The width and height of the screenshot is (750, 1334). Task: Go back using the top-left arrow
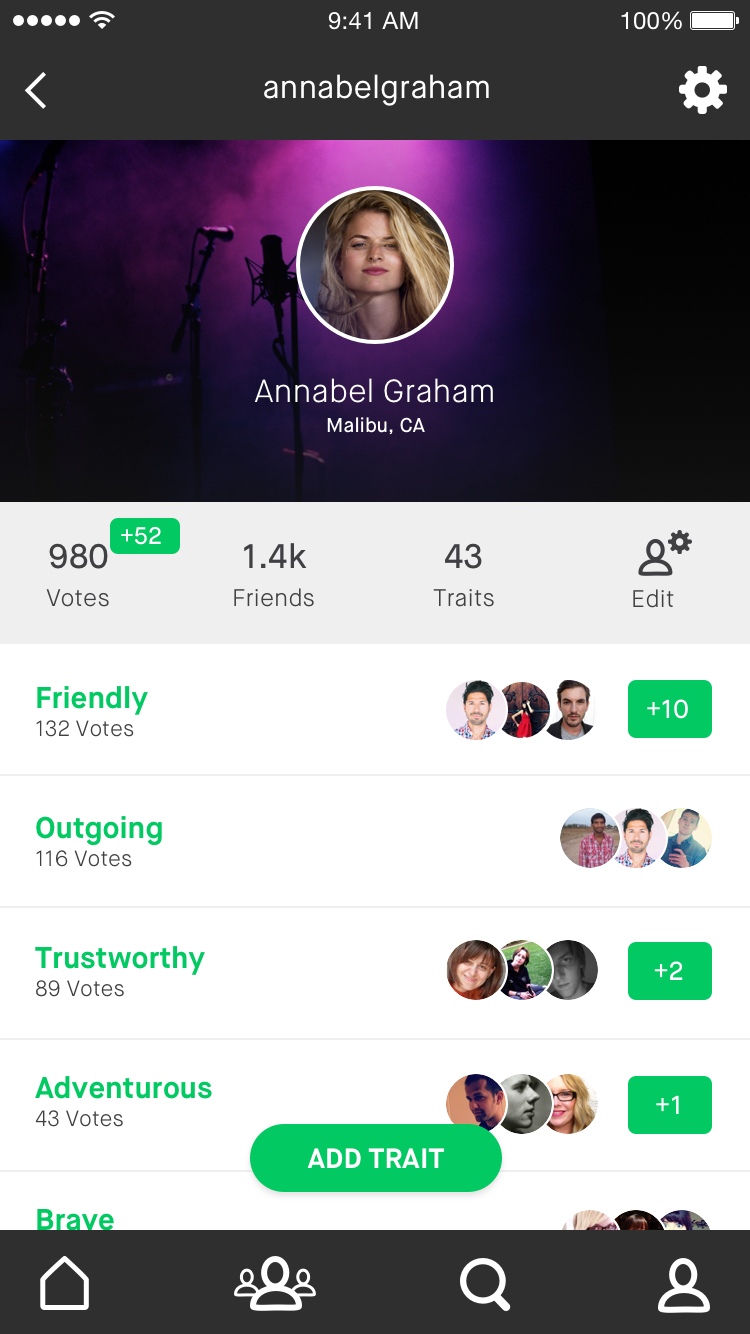(37, 90)
